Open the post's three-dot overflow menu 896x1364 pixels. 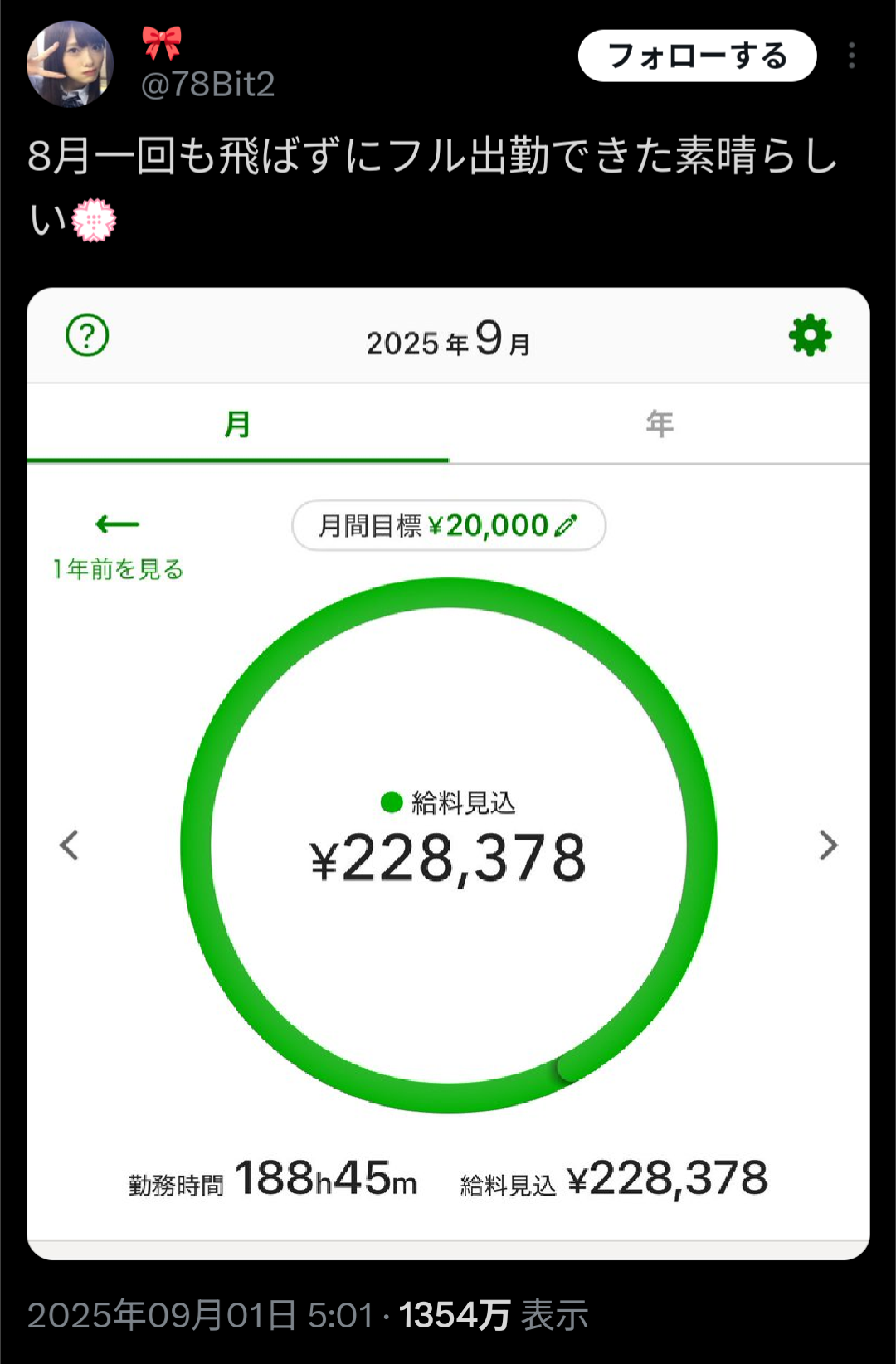point(851,56)
